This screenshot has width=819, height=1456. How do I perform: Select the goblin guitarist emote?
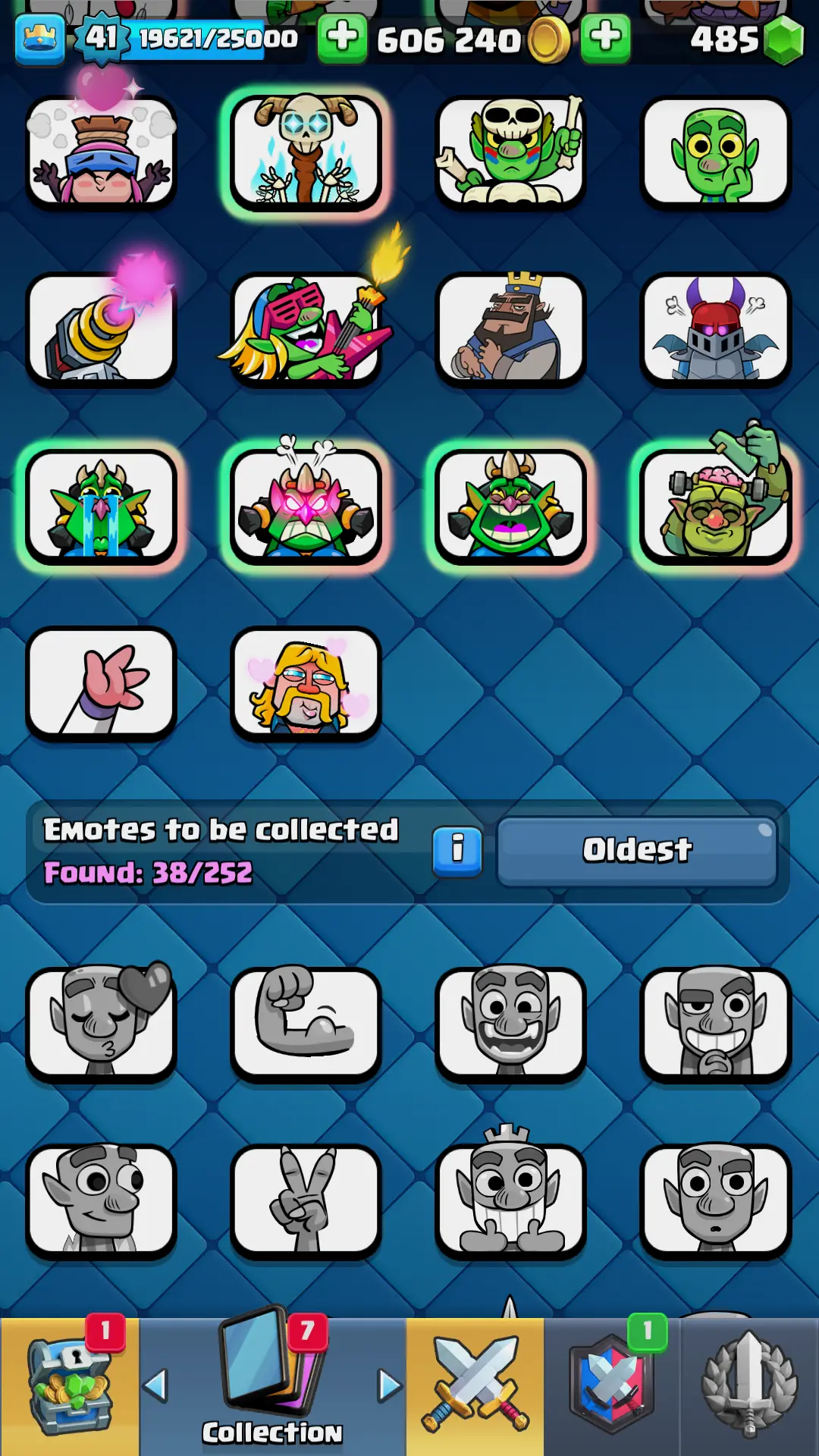tap(306, 328)
